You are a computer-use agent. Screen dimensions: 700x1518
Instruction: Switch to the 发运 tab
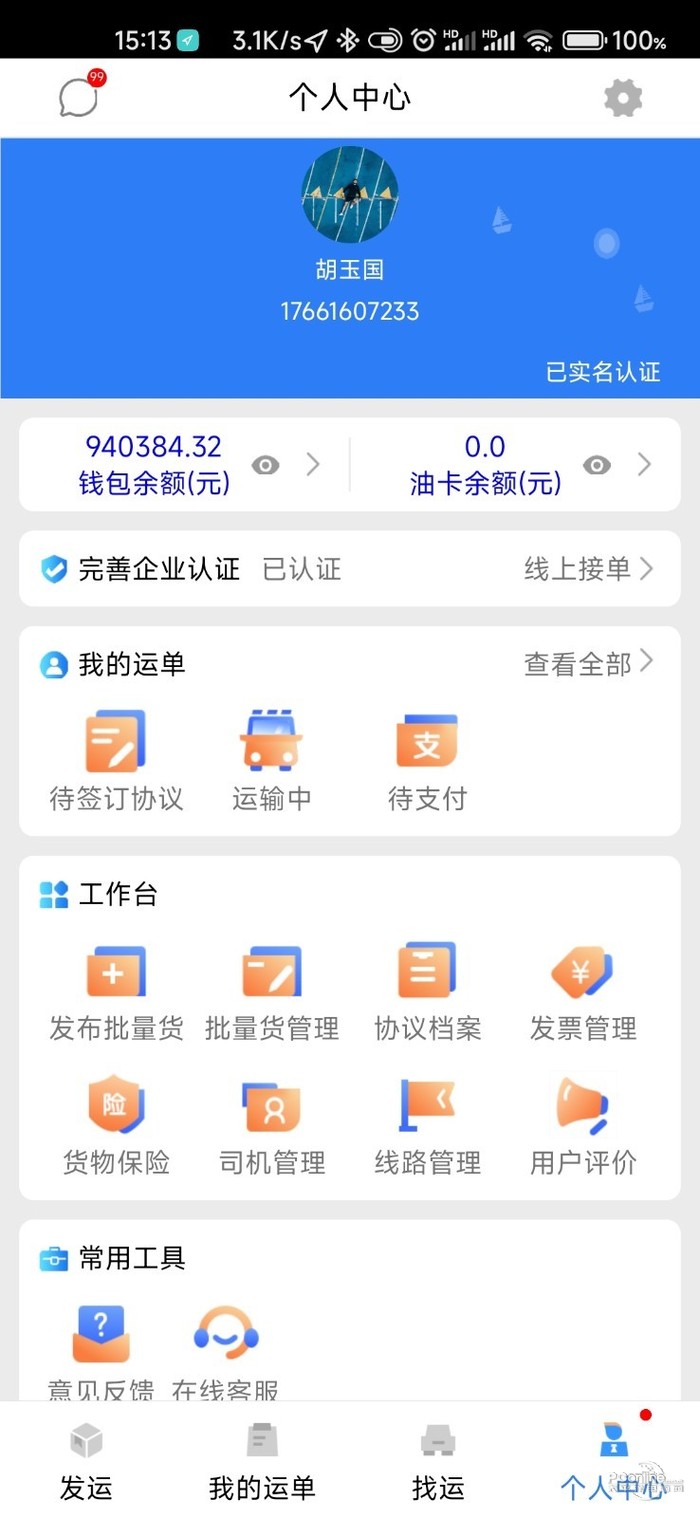tap(87, 1462)
